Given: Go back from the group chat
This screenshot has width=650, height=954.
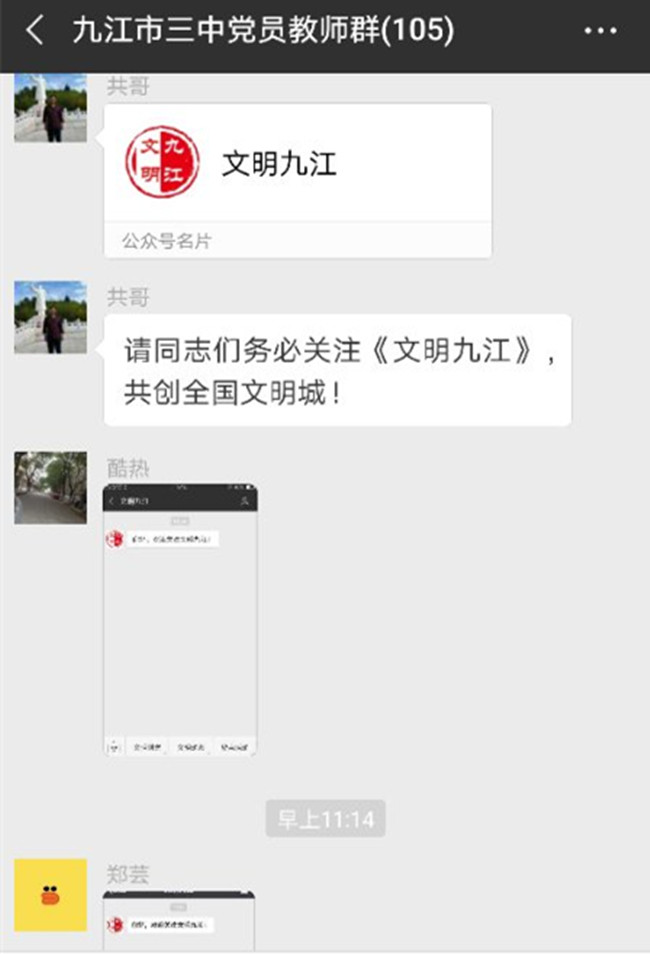Looking at the screenshot, I should click(x=35, y=31).
